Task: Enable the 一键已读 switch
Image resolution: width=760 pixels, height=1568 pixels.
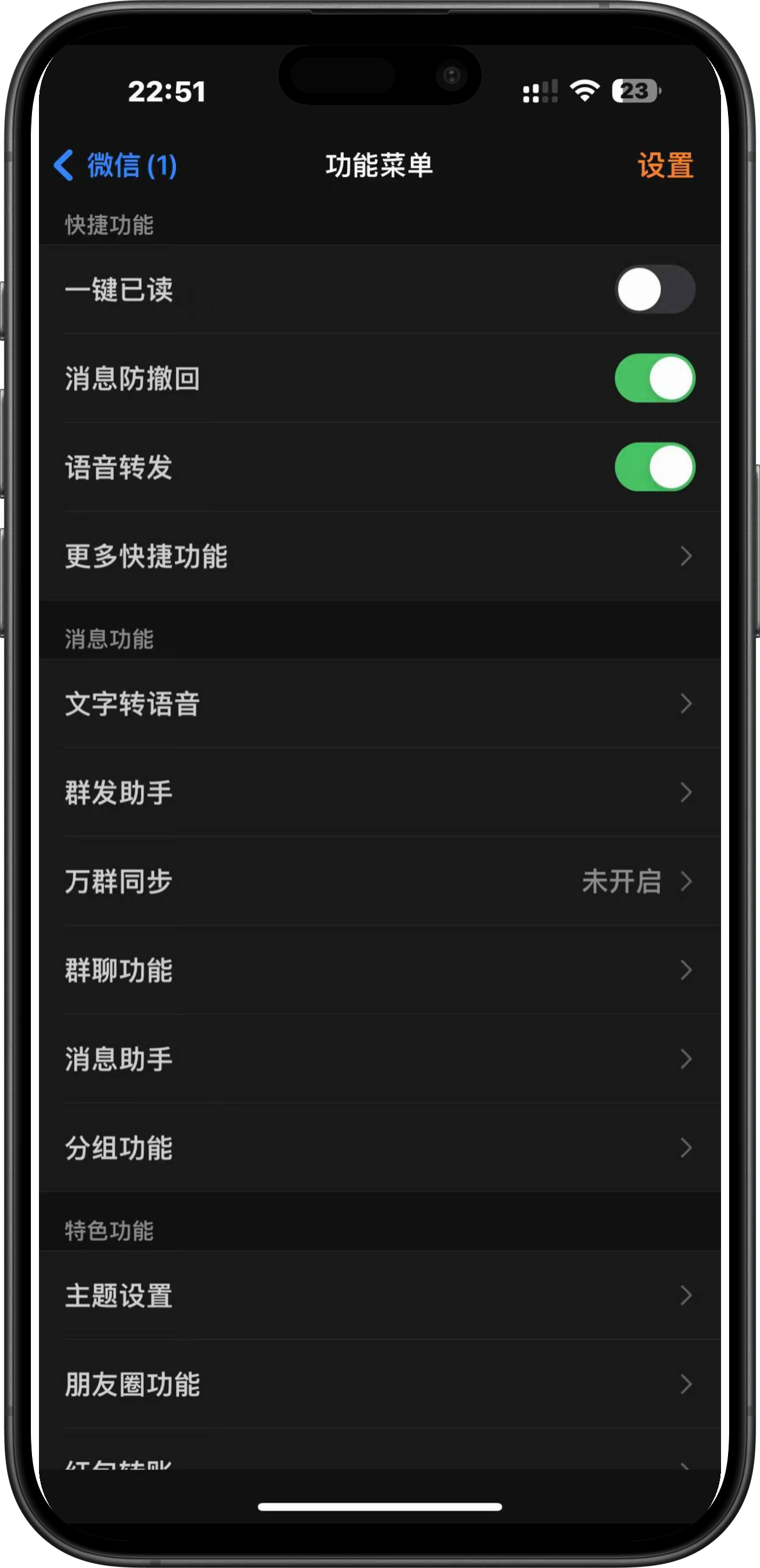Action: [x=655, y=290]
